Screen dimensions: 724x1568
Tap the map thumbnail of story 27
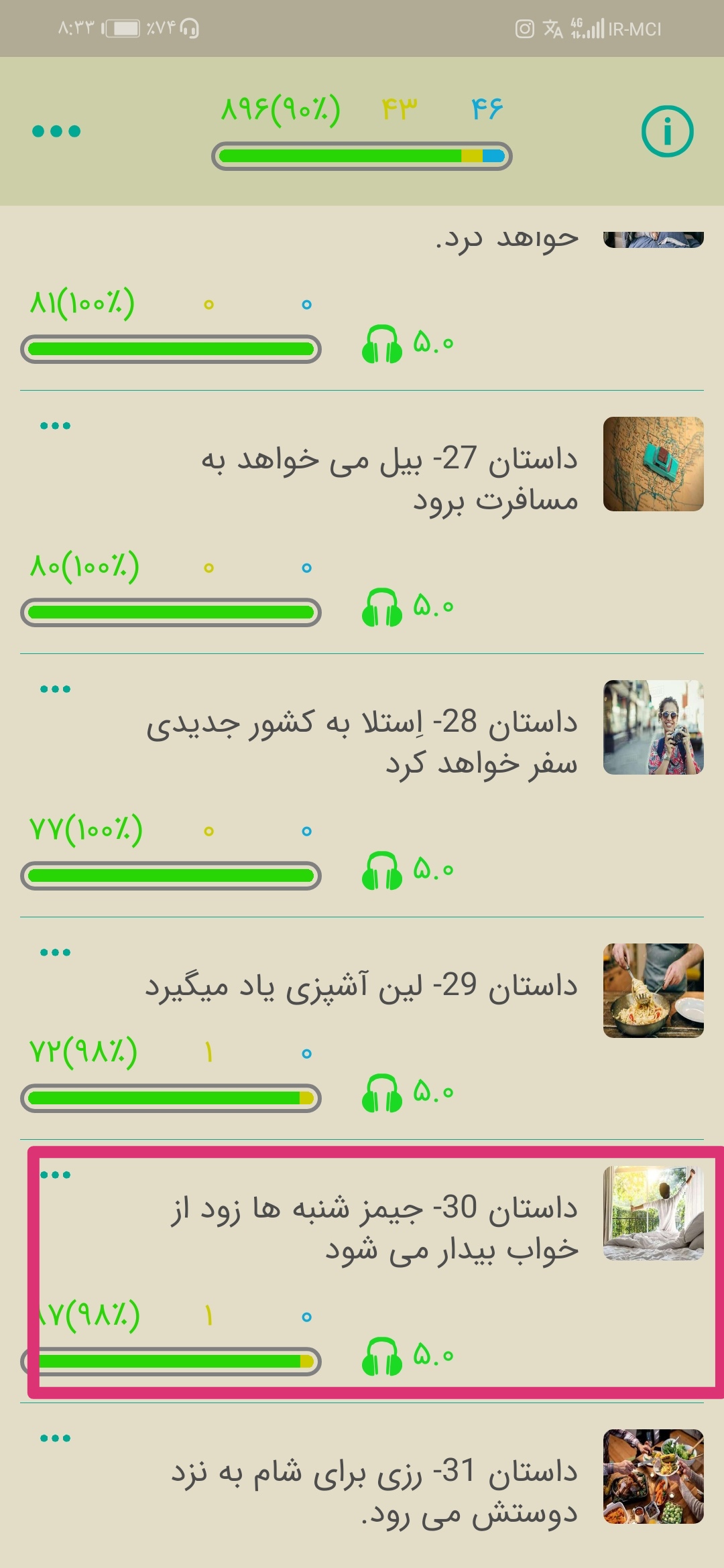(653, 464)
